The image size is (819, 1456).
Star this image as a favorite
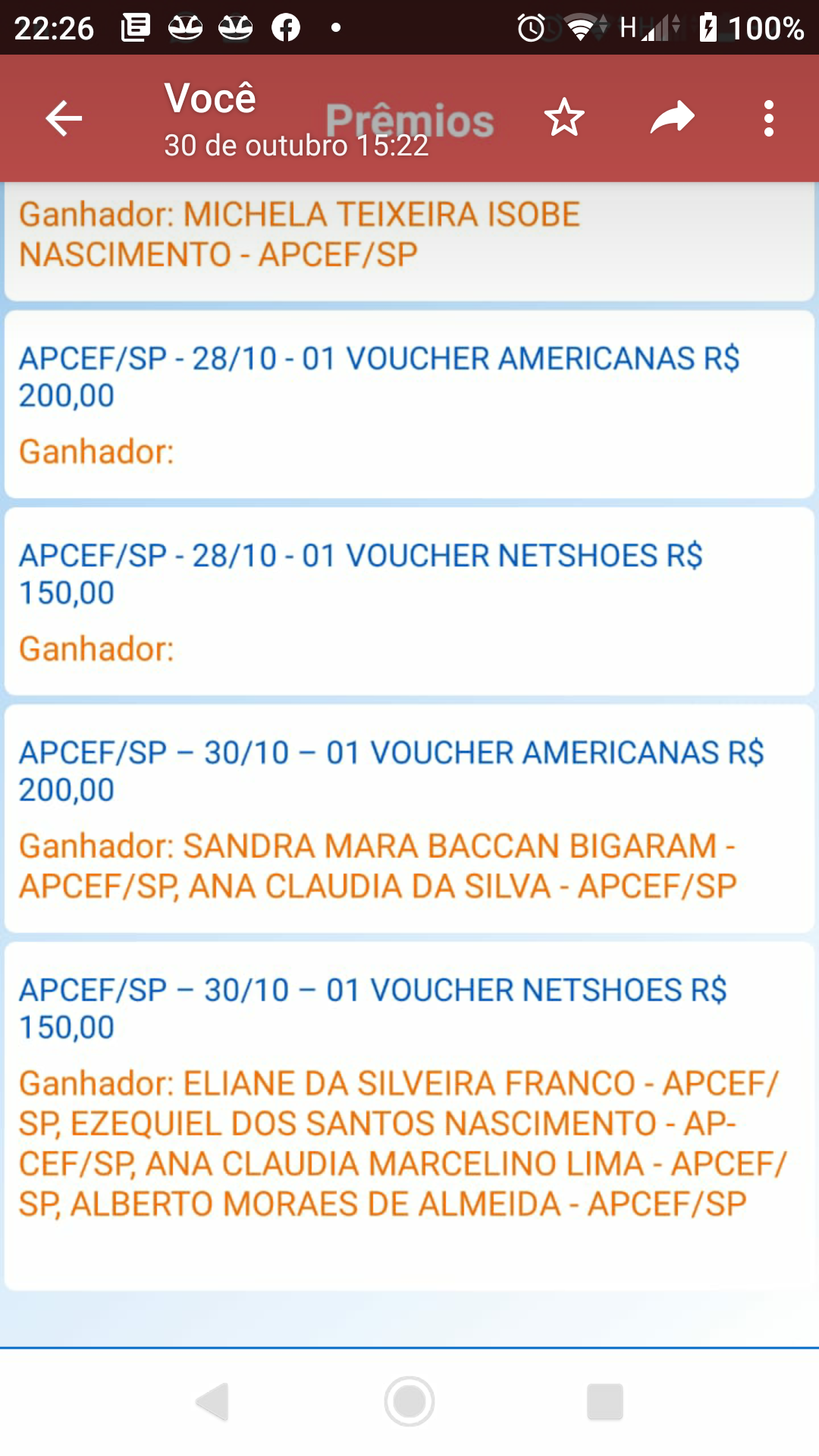(x=564, y=118)
